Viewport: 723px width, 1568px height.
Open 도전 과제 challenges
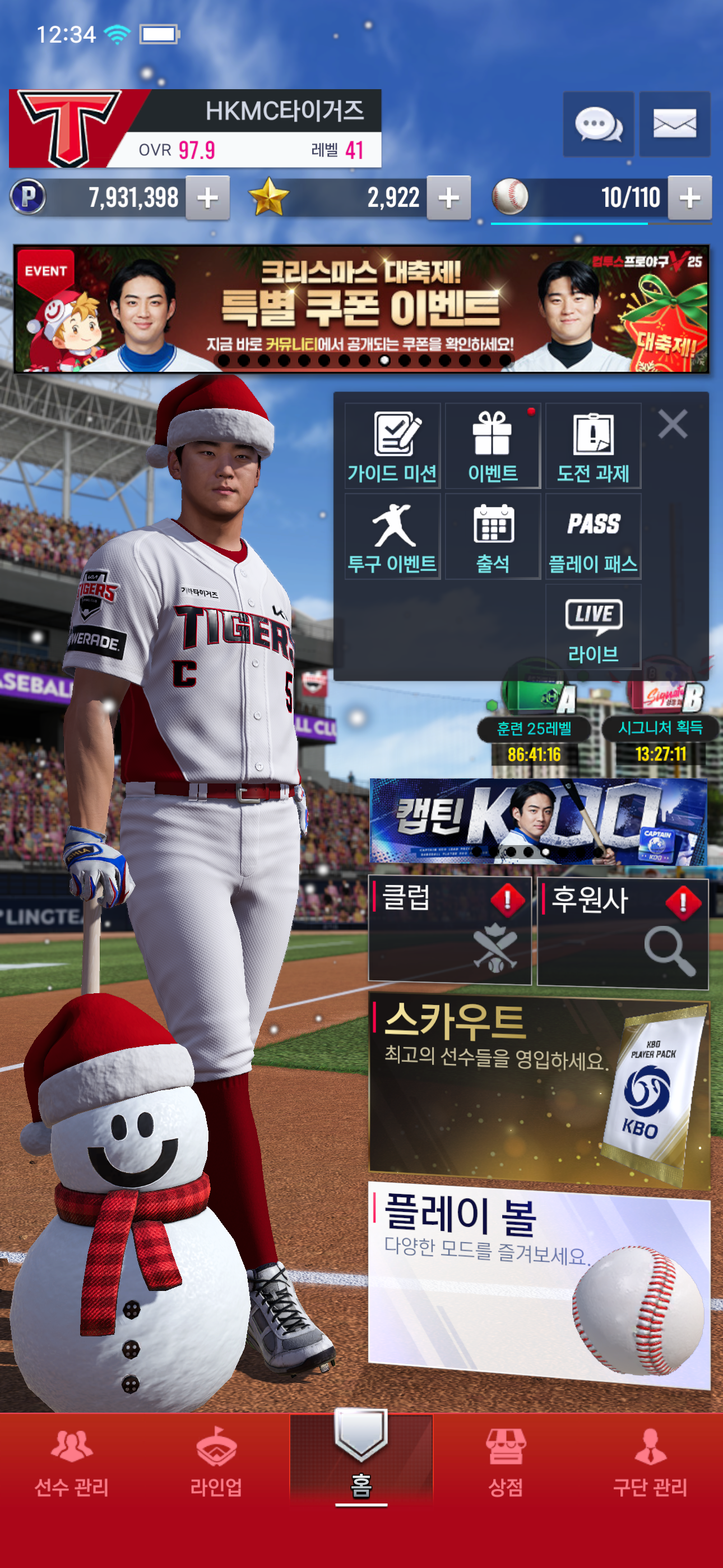coord(593,446)
